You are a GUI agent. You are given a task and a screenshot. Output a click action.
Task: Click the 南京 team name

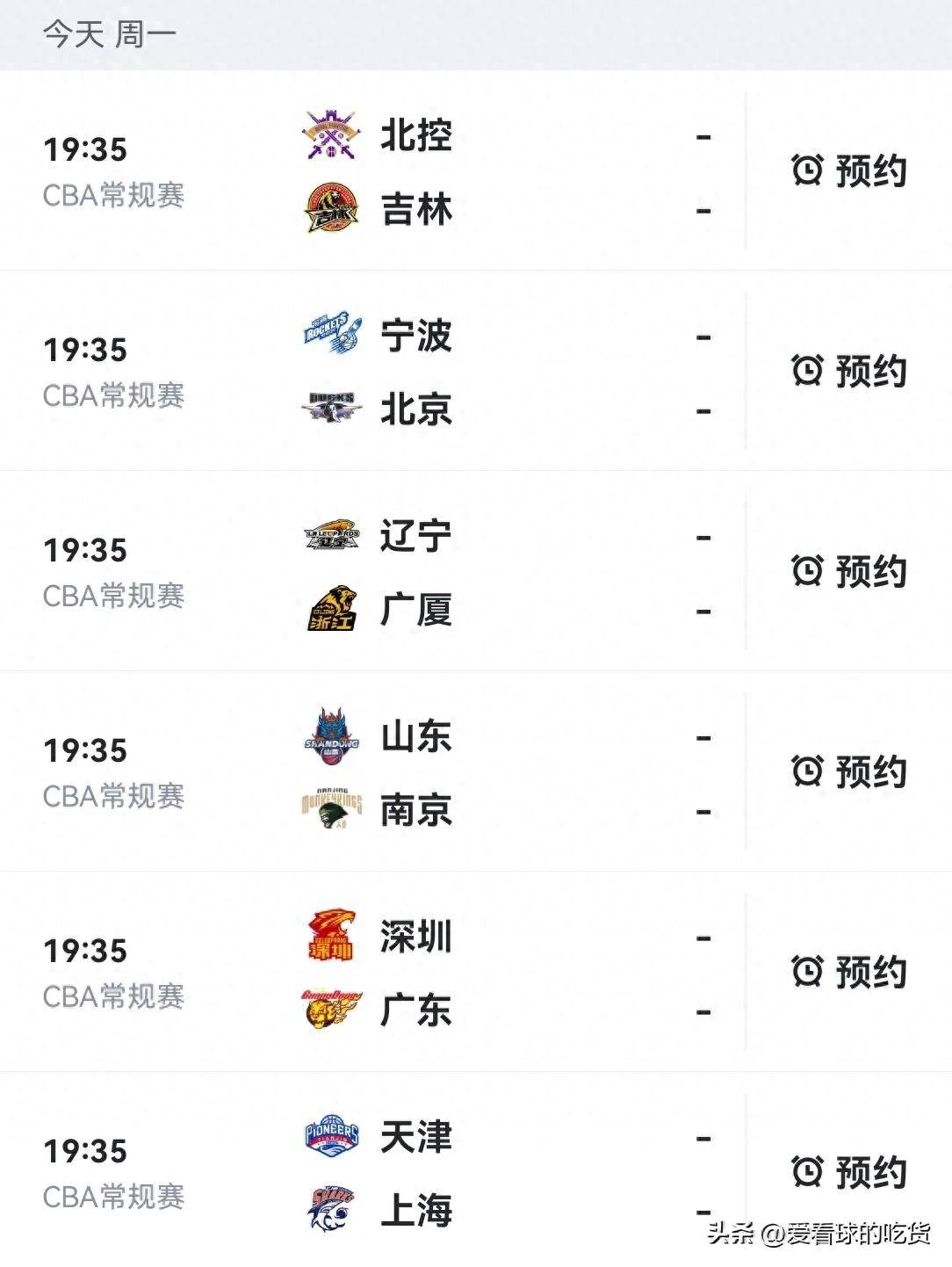pos(416,812)
